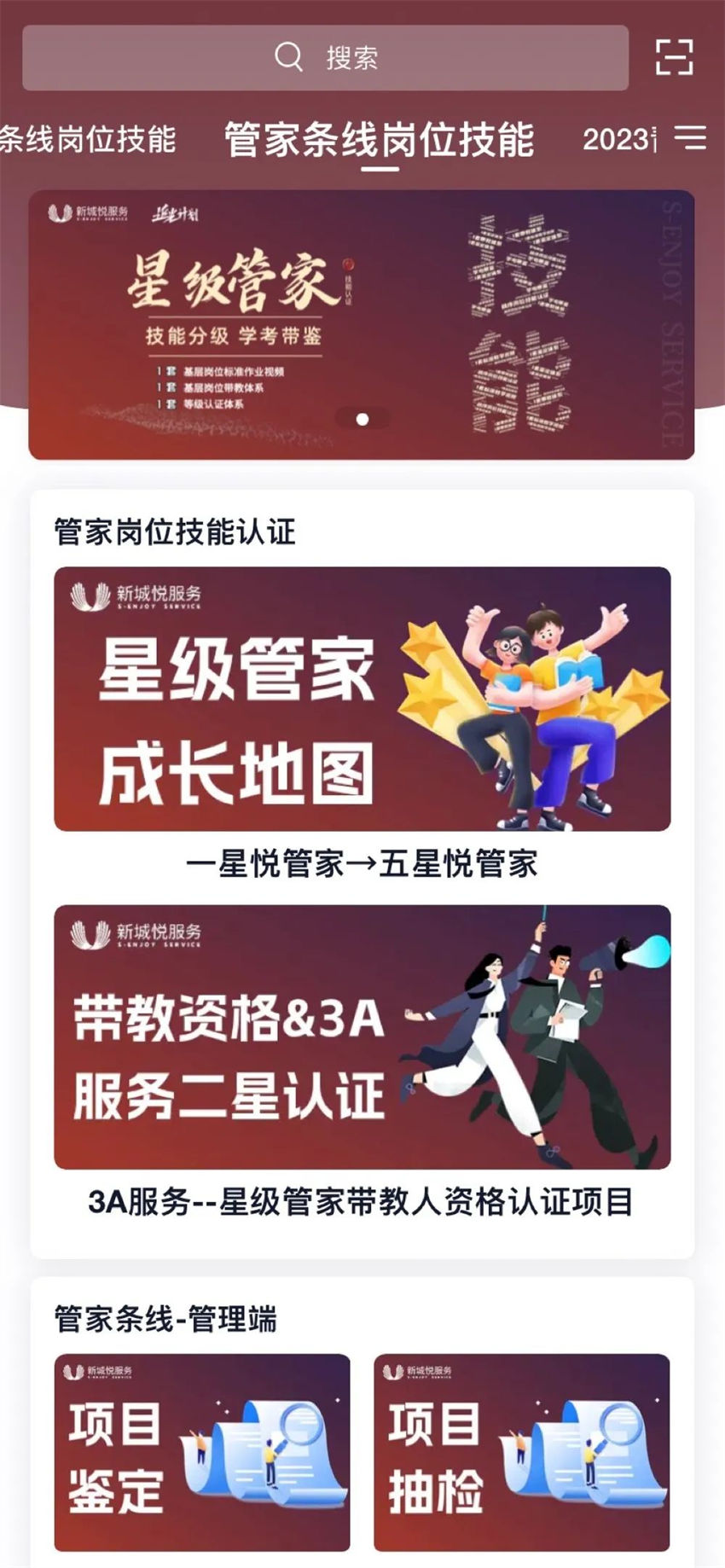Tap the 搜索 search box
The image size is (725, 1568).
pos(325,58)
